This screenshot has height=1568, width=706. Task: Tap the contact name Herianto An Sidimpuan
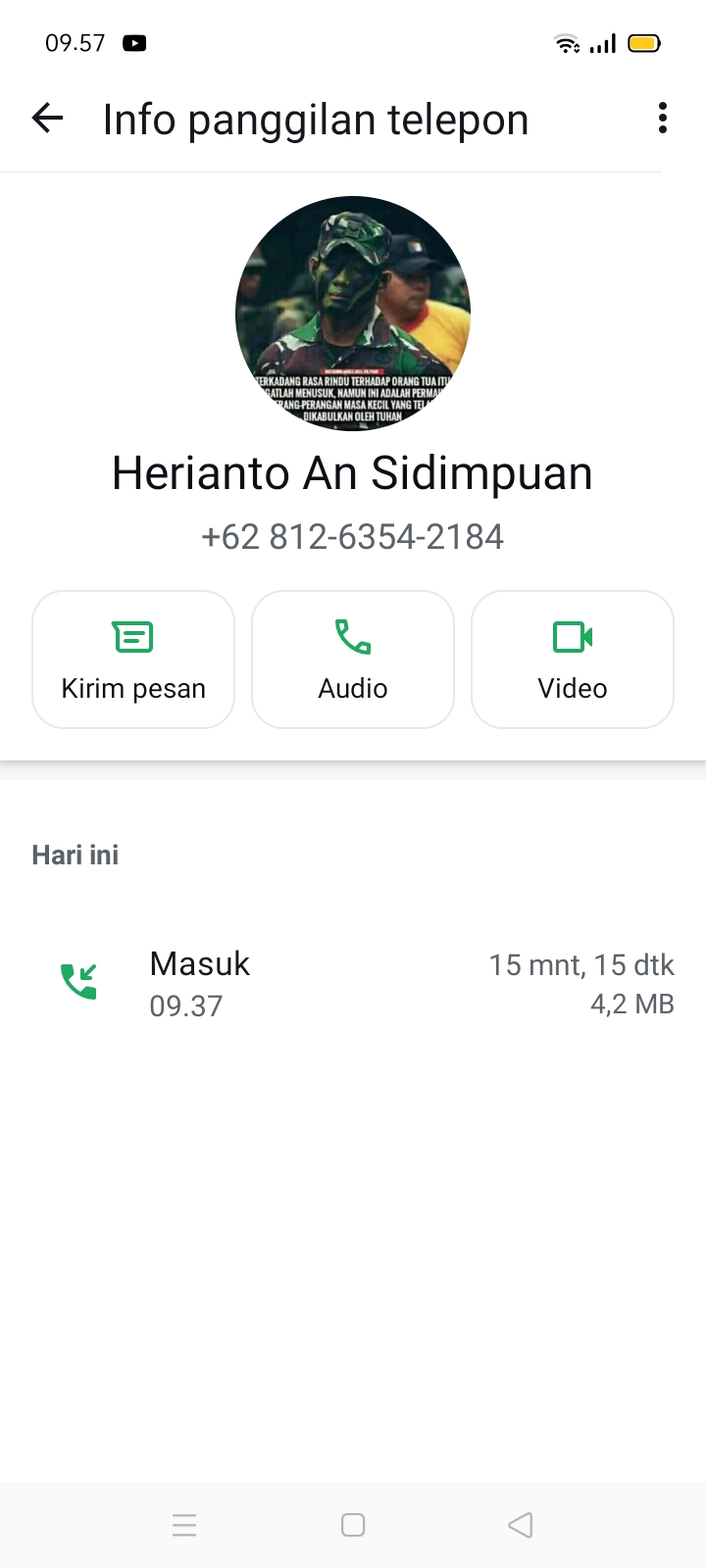[352, 472]
